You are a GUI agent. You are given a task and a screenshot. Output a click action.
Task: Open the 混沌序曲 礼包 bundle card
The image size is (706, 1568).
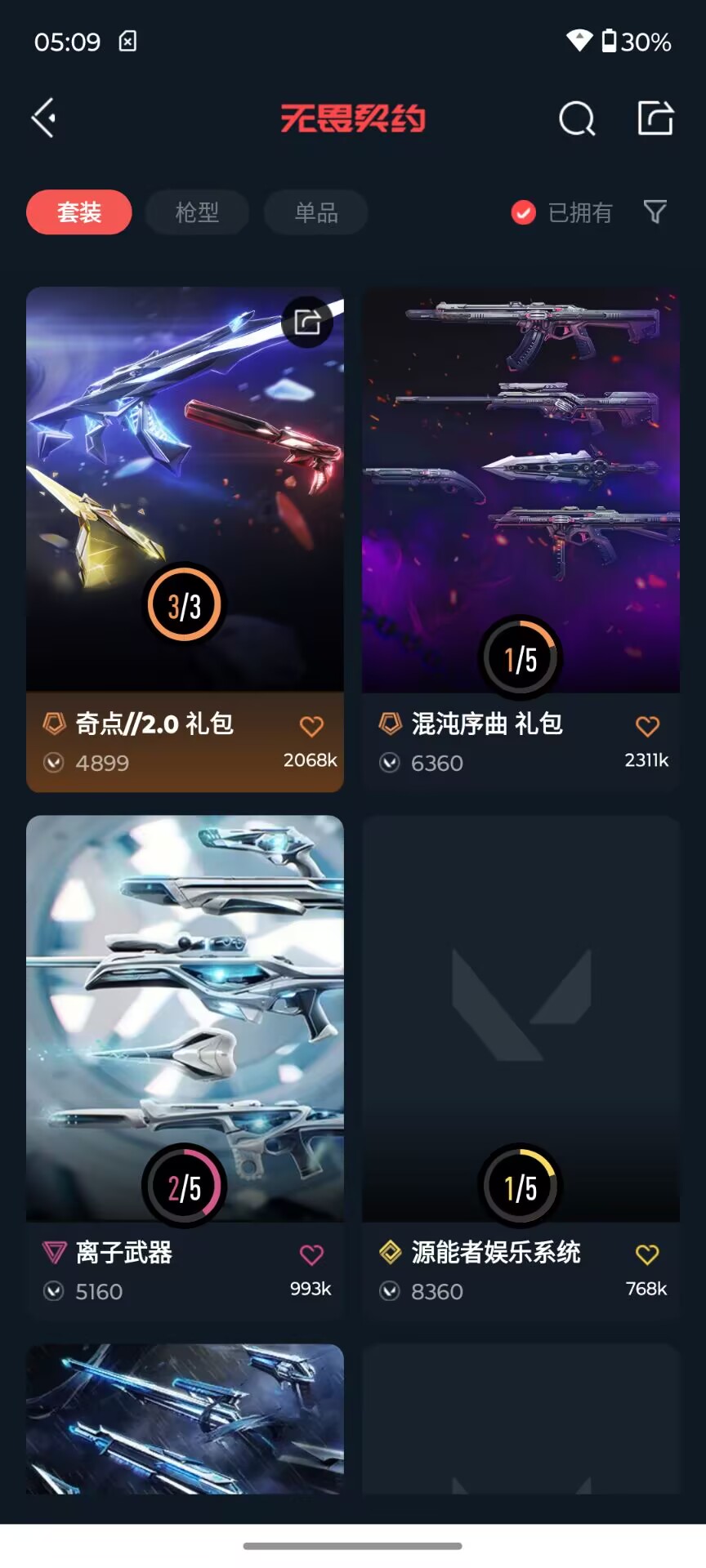[521, 490]
